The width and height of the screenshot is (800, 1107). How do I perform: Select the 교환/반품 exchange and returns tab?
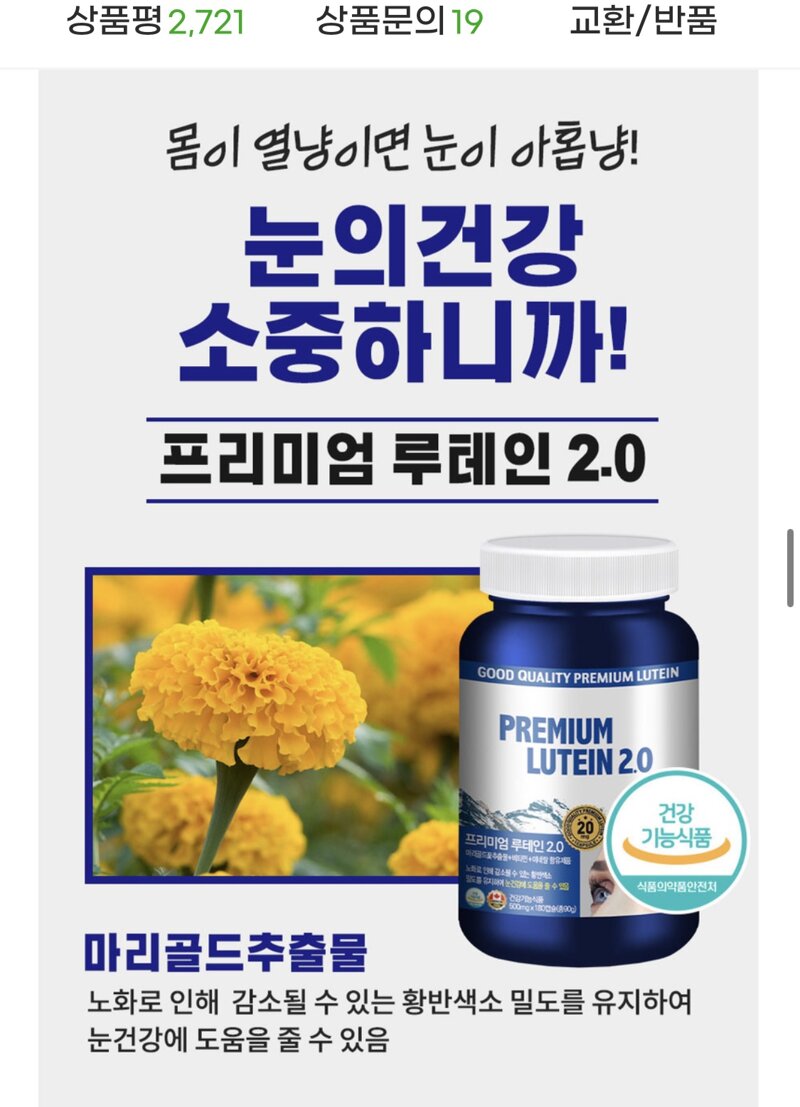click(x=643, y=22)
